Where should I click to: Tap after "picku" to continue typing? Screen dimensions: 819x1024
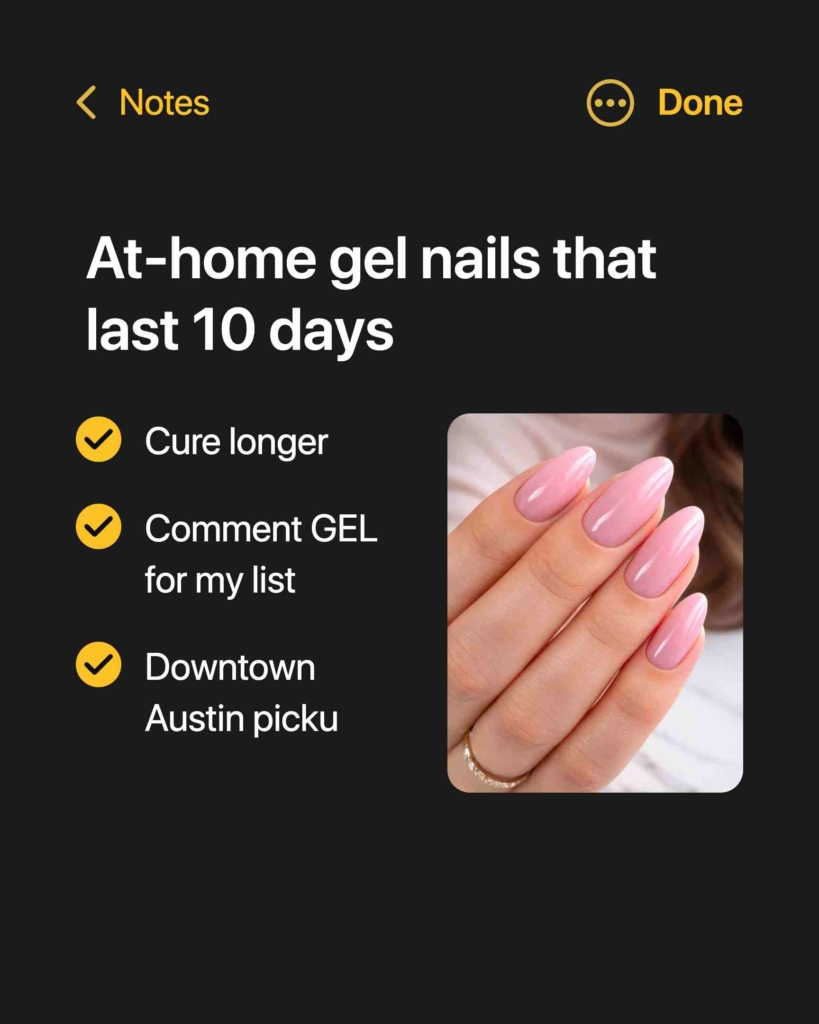point(342,718)
